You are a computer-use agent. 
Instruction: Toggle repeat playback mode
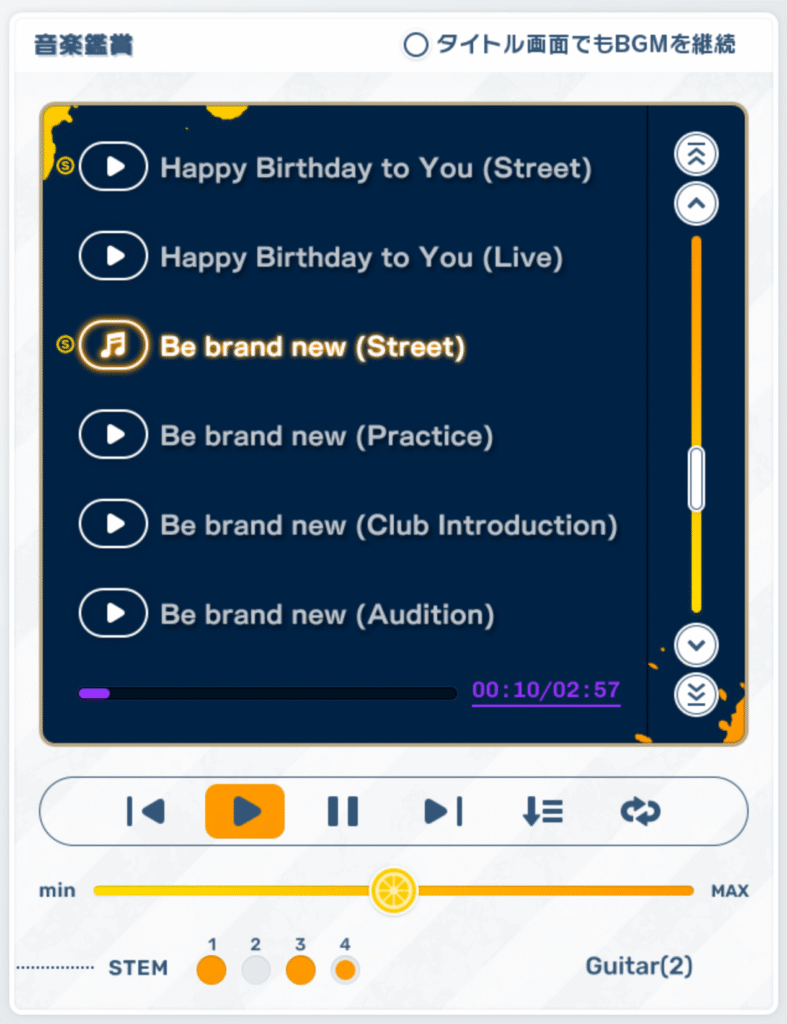point(640,811)
